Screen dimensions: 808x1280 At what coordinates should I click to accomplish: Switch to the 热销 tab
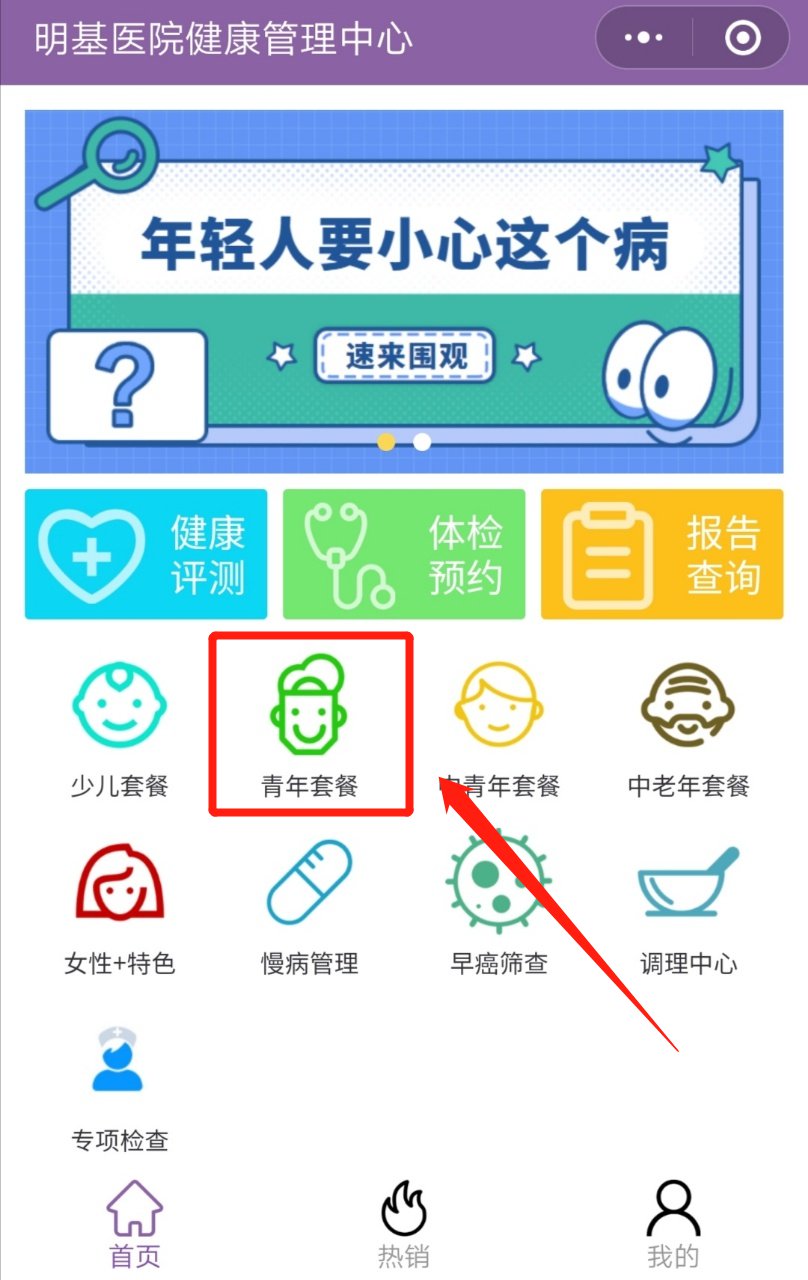tap(404, 1224)
